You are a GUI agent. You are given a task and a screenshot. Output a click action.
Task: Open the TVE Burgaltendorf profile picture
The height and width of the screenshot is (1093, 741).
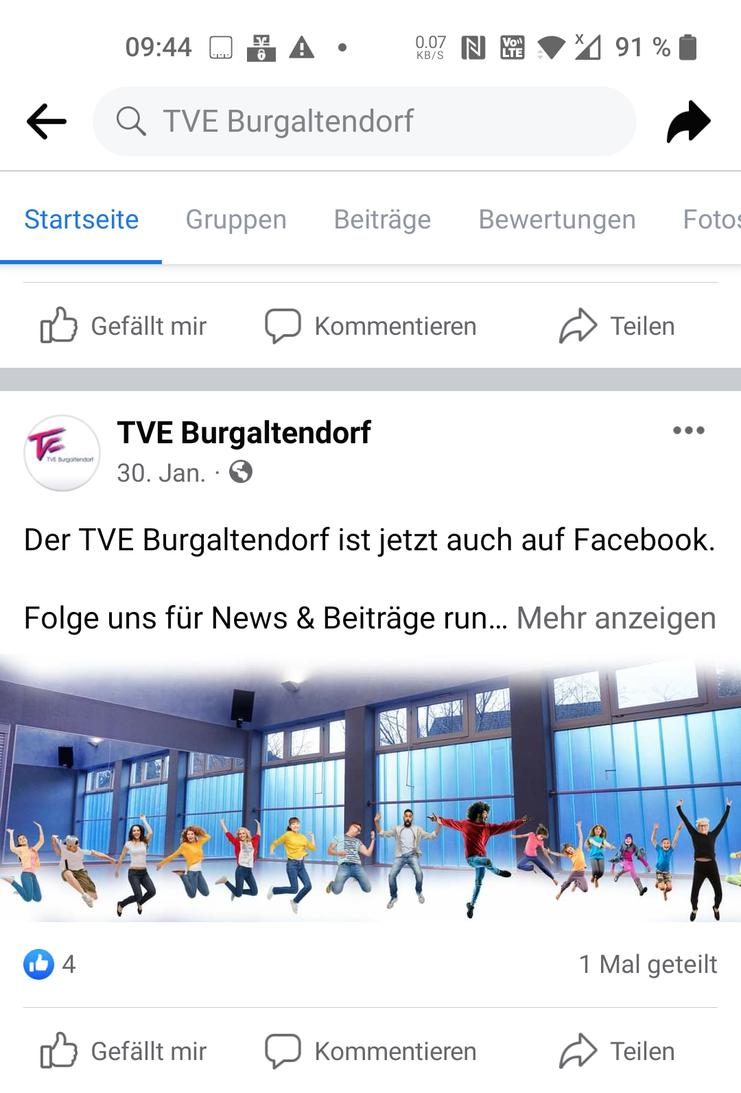point(62,453)
